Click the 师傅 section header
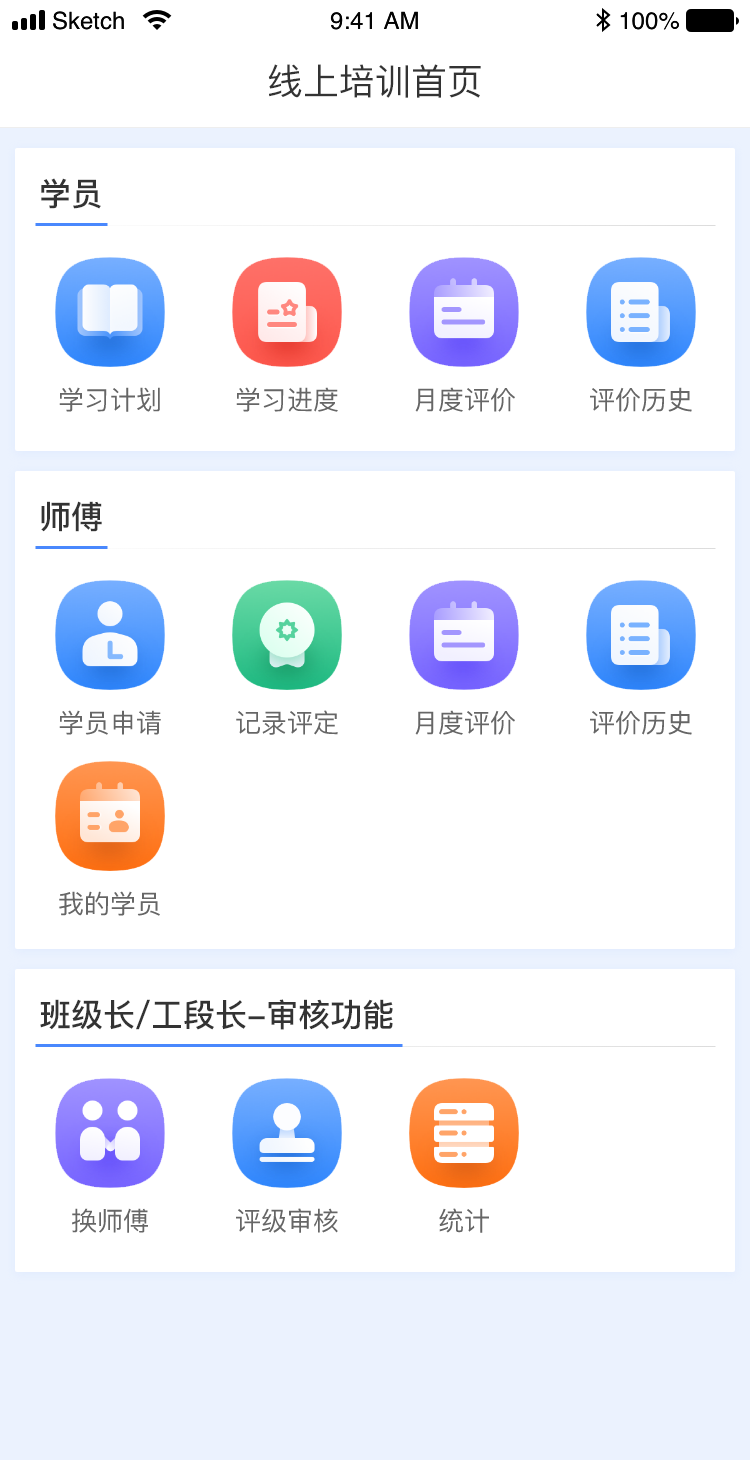 click(71, 518)
